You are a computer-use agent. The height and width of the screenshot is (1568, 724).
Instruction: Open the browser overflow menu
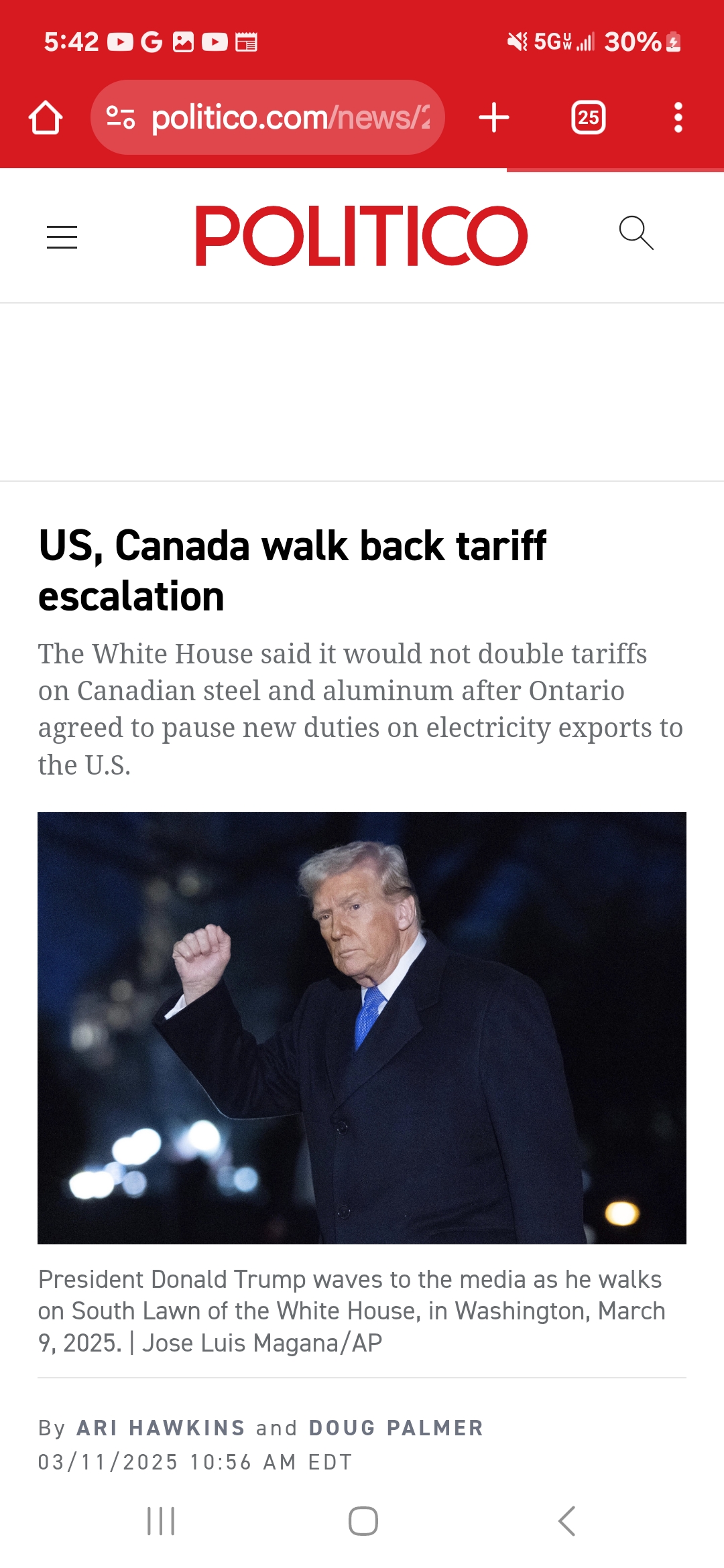[x=678, y=118]
